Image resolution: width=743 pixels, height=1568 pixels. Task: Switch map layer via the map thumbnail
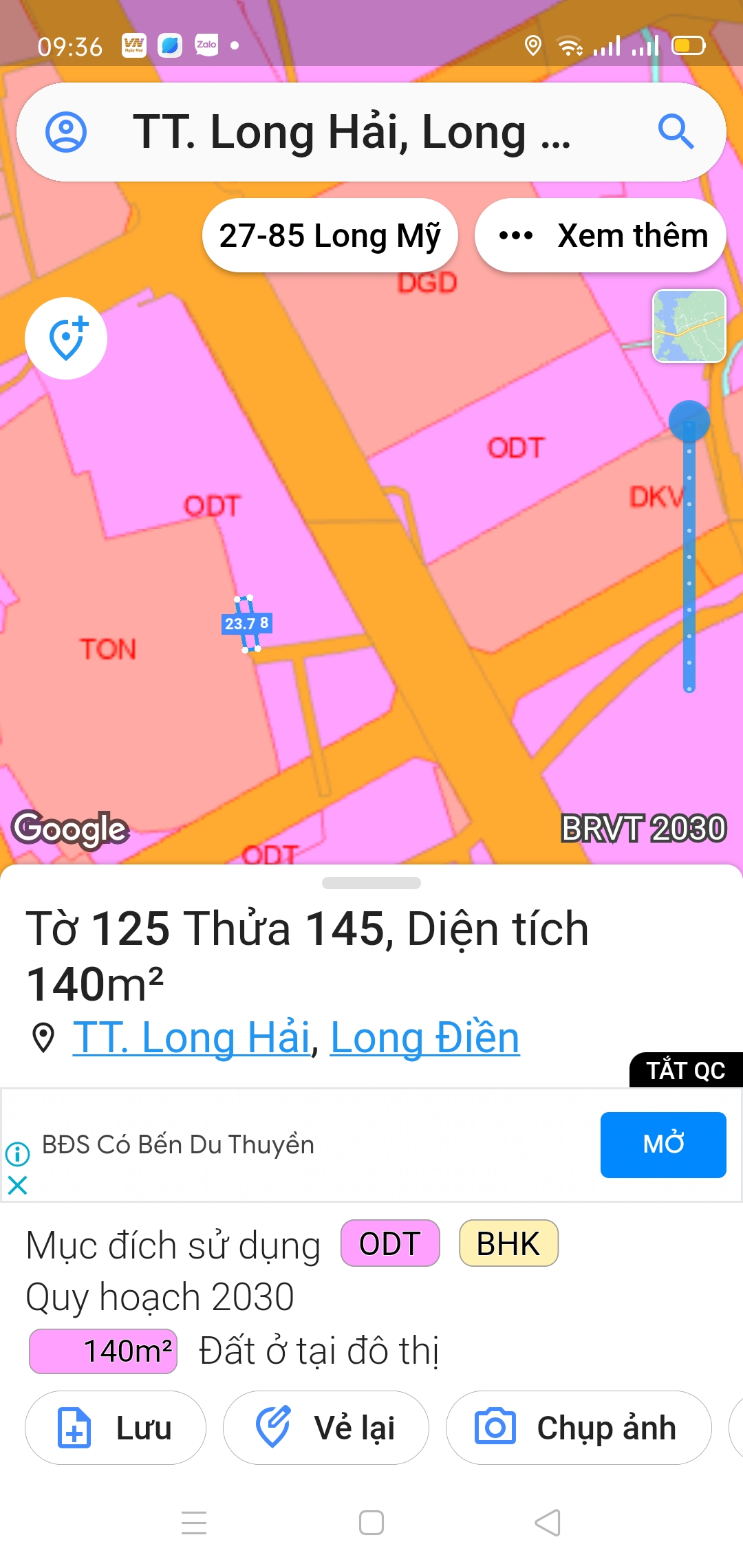(689, 326)
